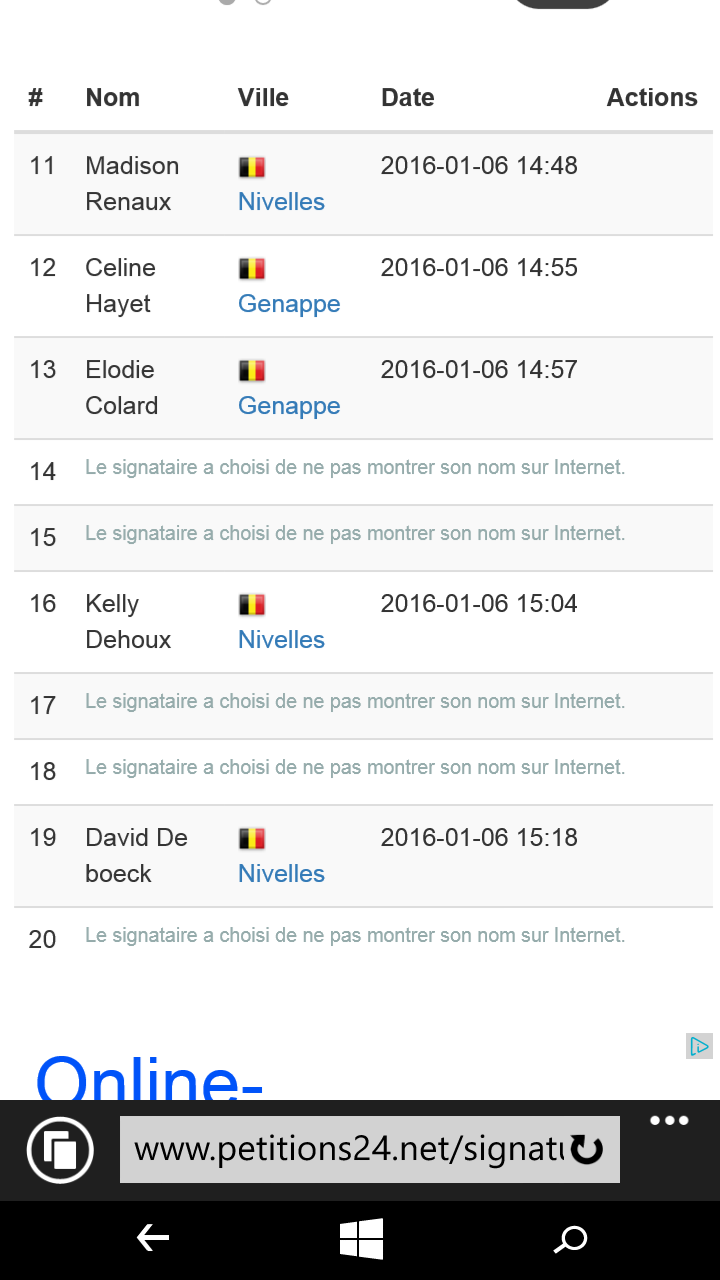Open the browser tabs button
This screenshot has width=720, height=1280.
click(60, 1150)
